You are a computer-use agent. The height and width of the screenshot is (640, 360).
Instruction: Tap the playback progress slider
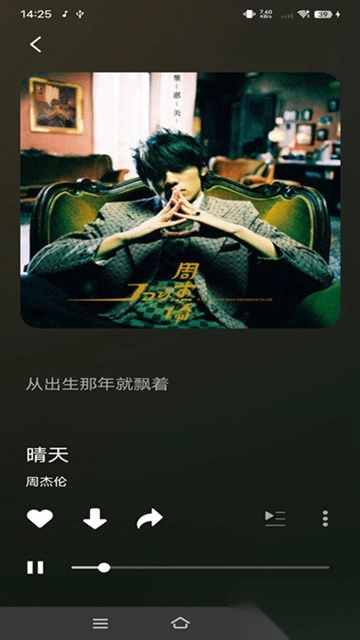click(200, 567)
